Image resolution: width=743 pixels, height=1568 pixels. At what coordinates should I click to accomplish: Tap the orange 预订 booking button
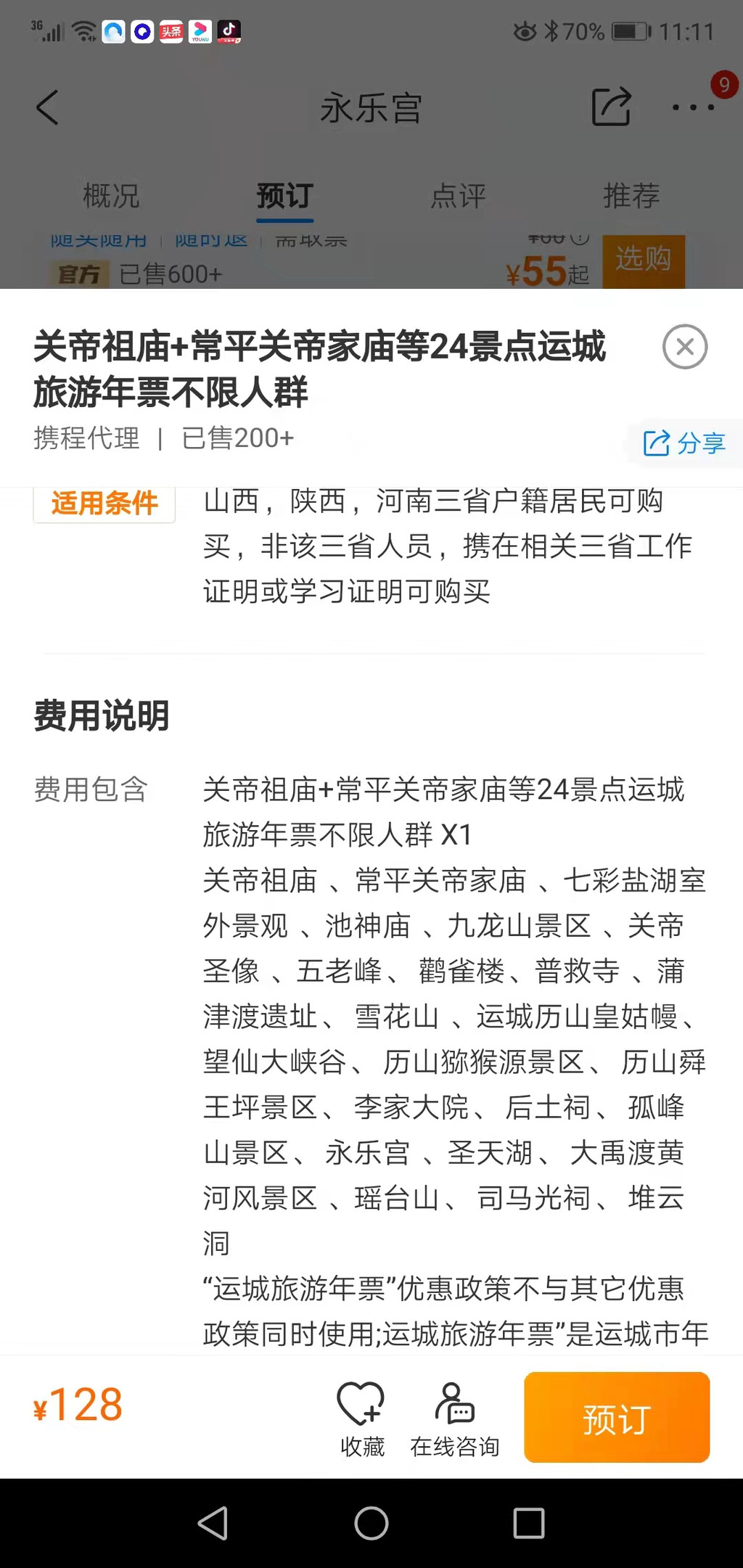[617, 1416]
